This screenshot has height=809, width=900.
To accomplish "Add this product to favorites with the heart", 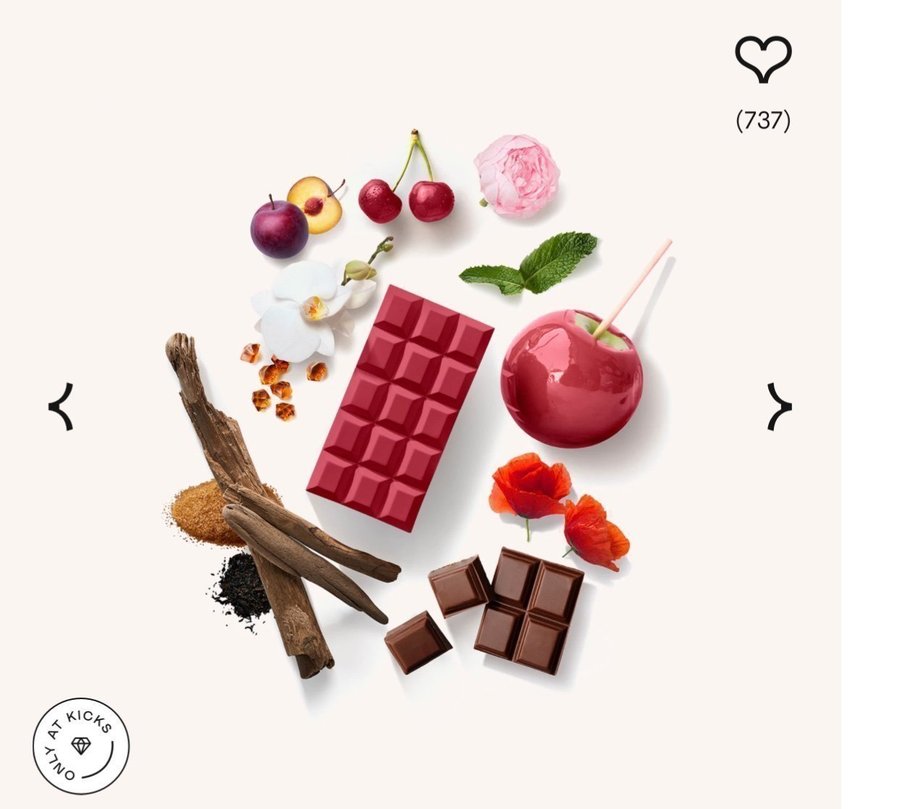I will 763,59.
